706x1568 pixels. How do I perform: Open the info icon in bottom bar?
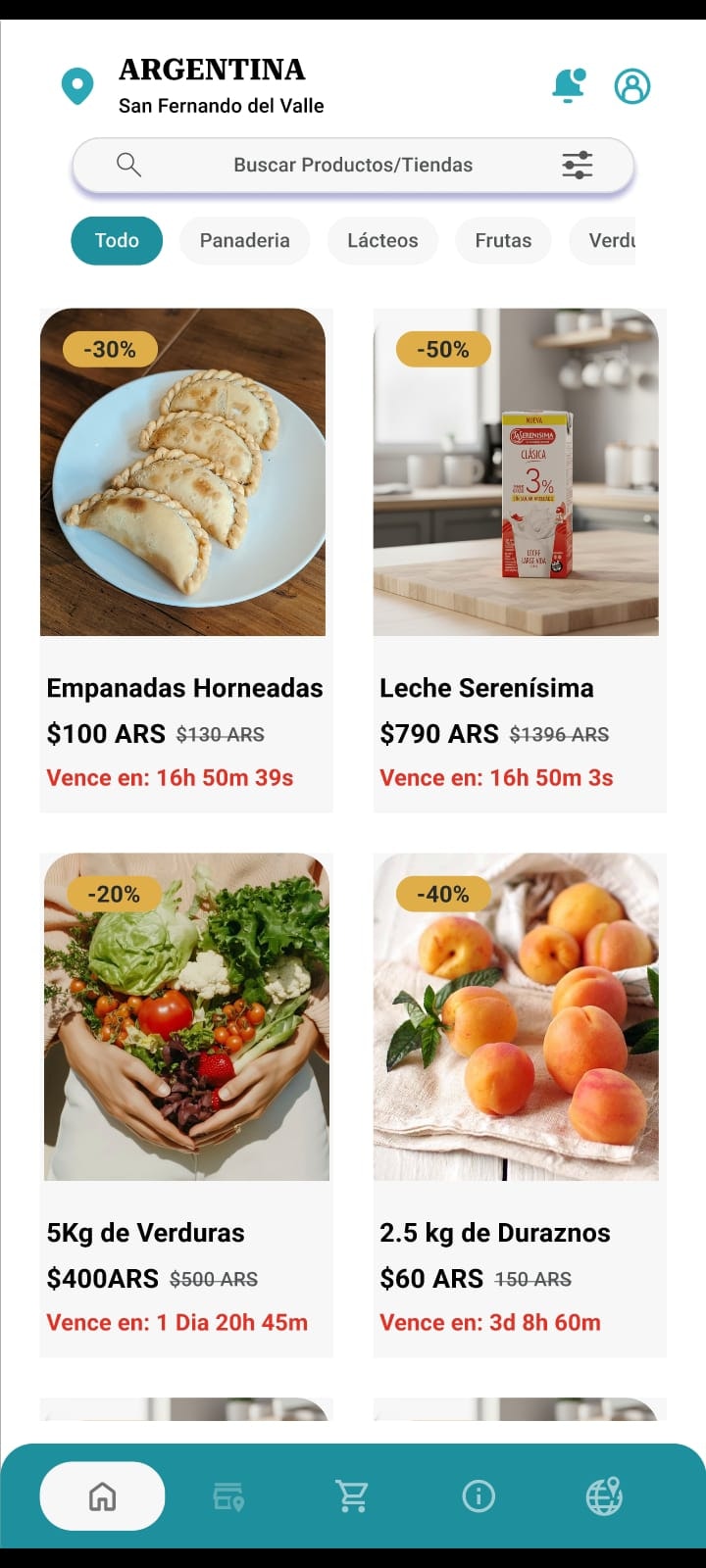click(x=478, y=1495)
